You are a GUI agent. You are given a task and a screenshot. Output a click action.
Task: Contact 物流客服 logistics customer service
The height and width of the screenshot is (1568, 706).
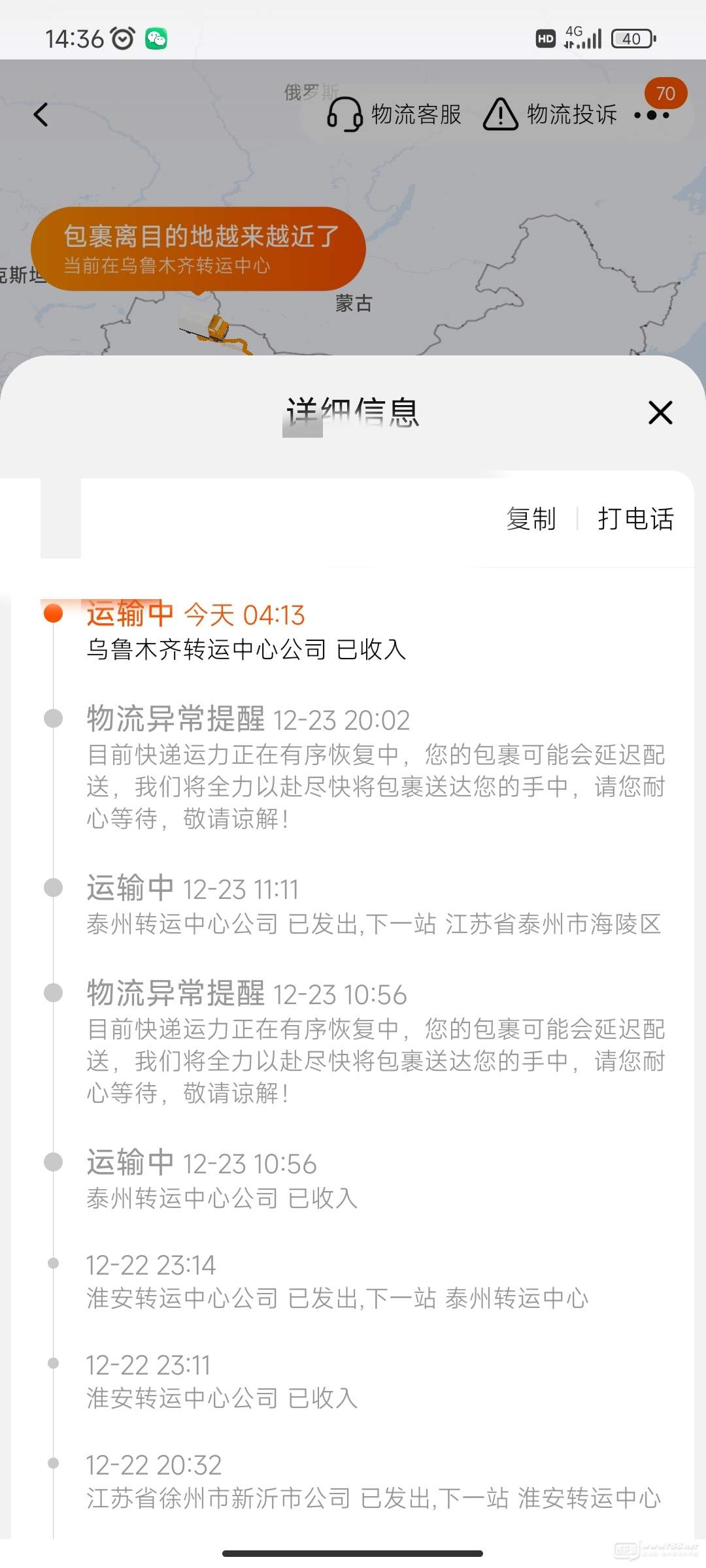pos(394,115)
